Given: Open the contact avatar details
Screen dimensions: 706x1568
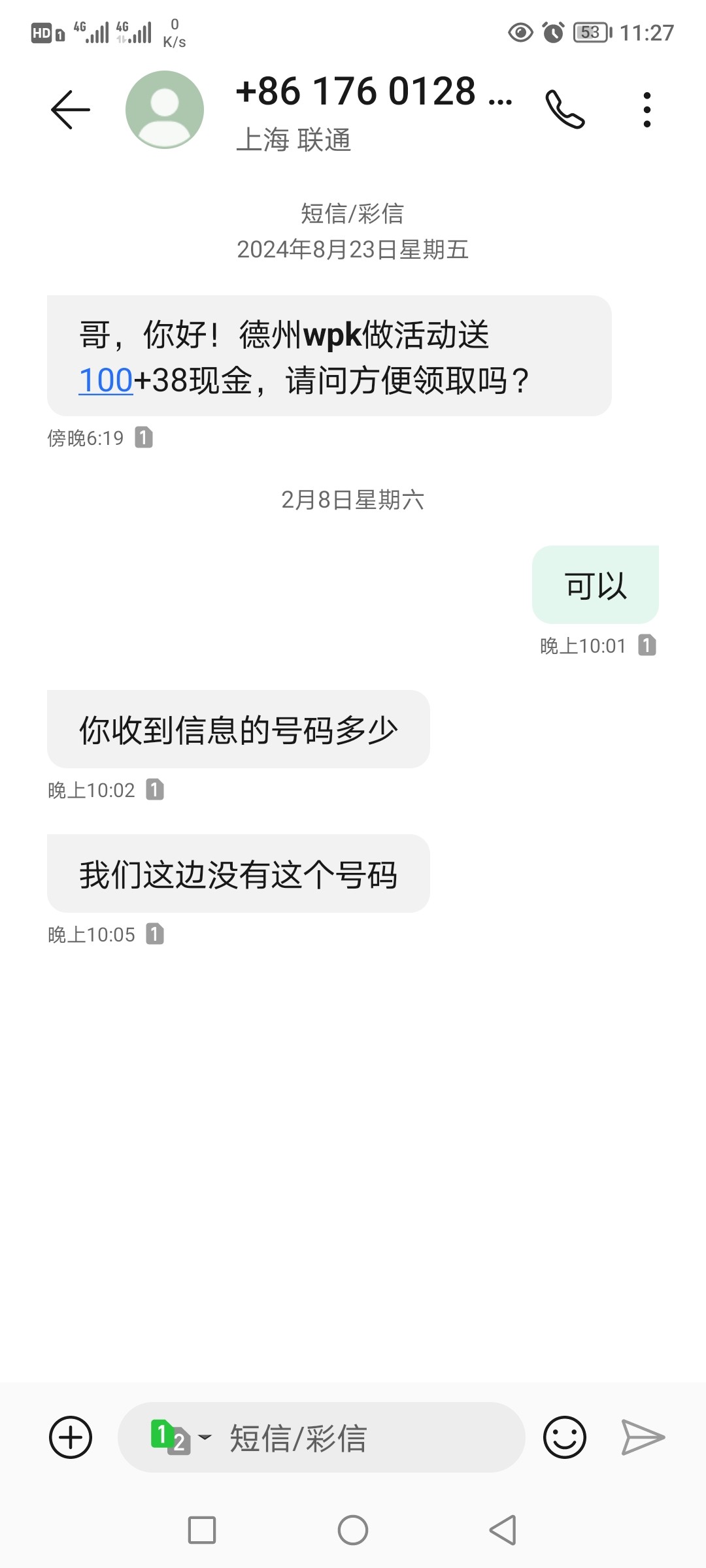Looking at the screenshot, I should pos(165,109).
